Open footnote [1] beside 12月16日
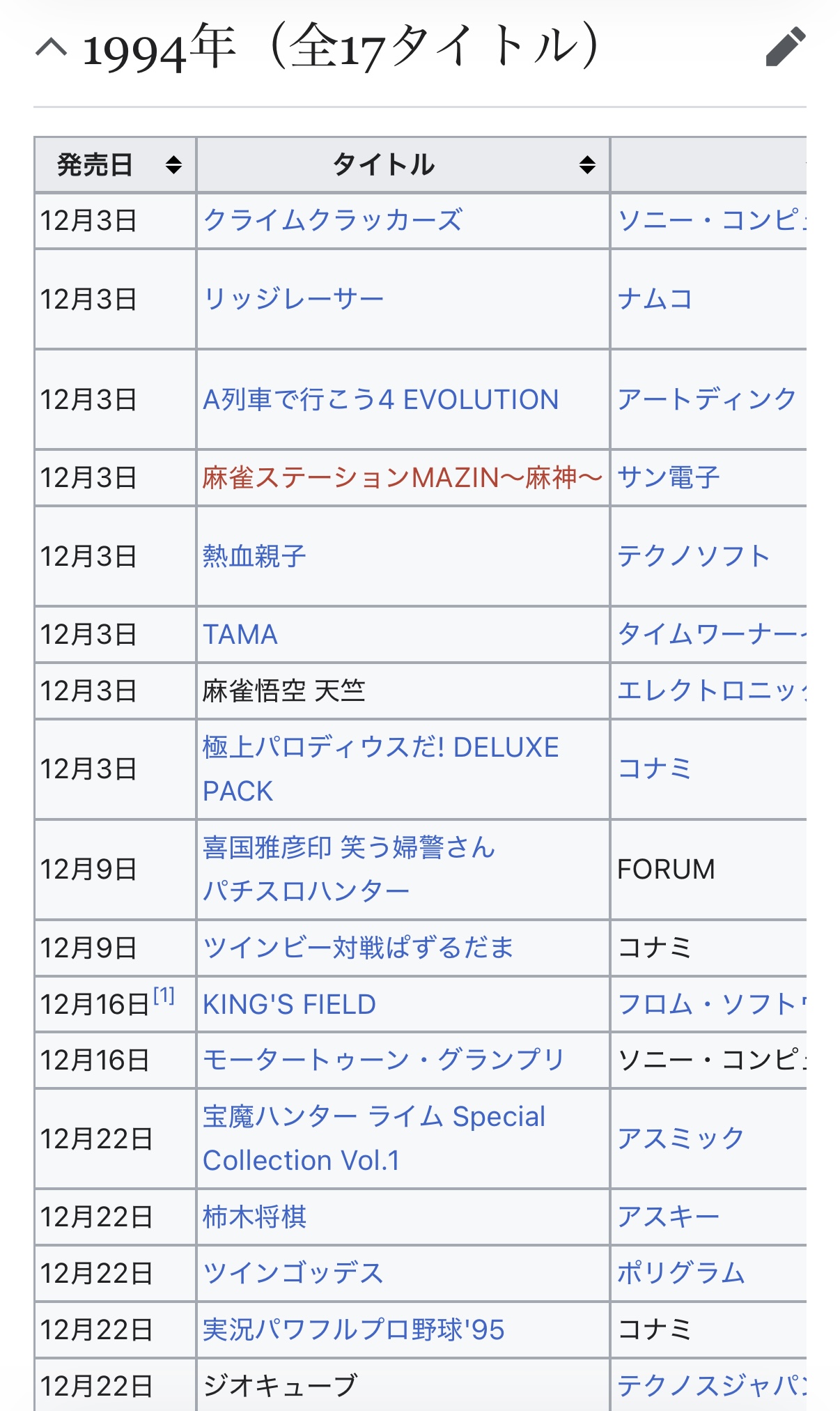 coord(164,996)
